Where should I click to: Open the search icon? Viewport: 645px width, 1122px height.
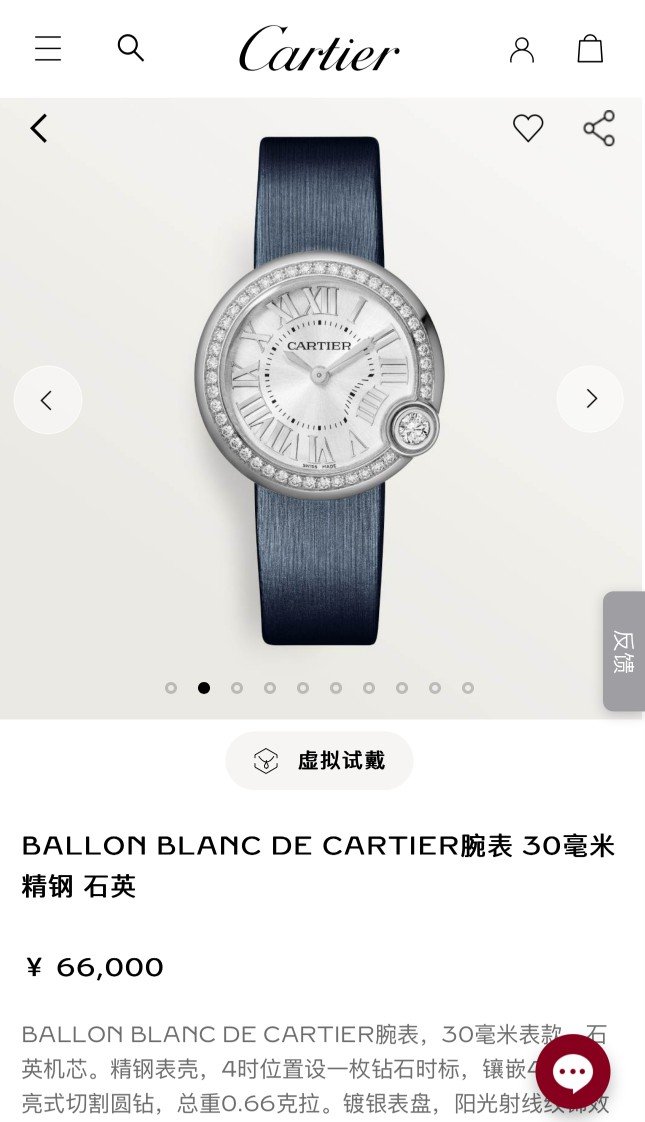pyautogui.click(x=130, y=47)
